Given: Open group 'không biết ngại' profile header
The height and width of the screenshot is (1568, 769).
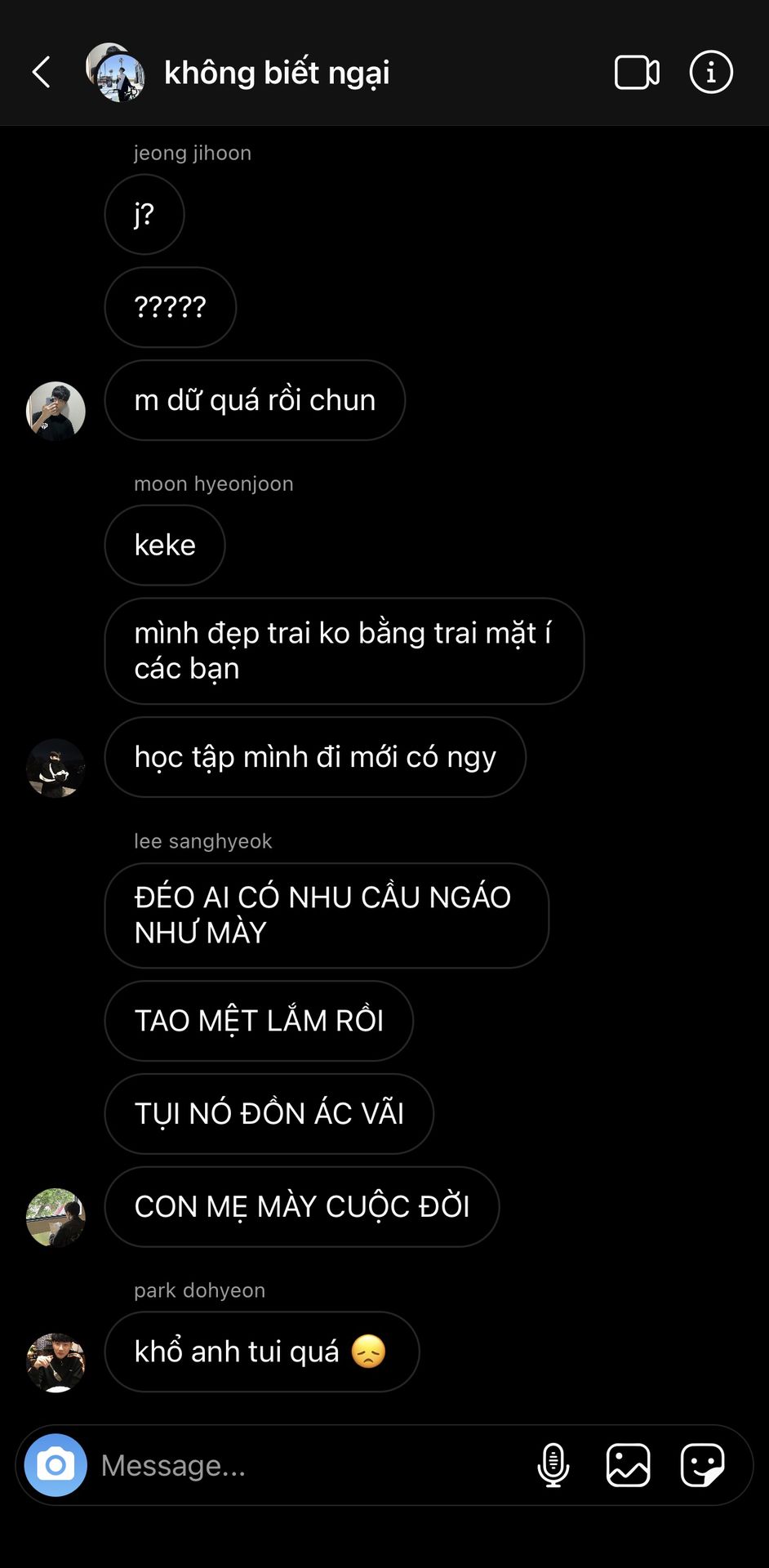Looking at the screenshot, I should point(276,73).
